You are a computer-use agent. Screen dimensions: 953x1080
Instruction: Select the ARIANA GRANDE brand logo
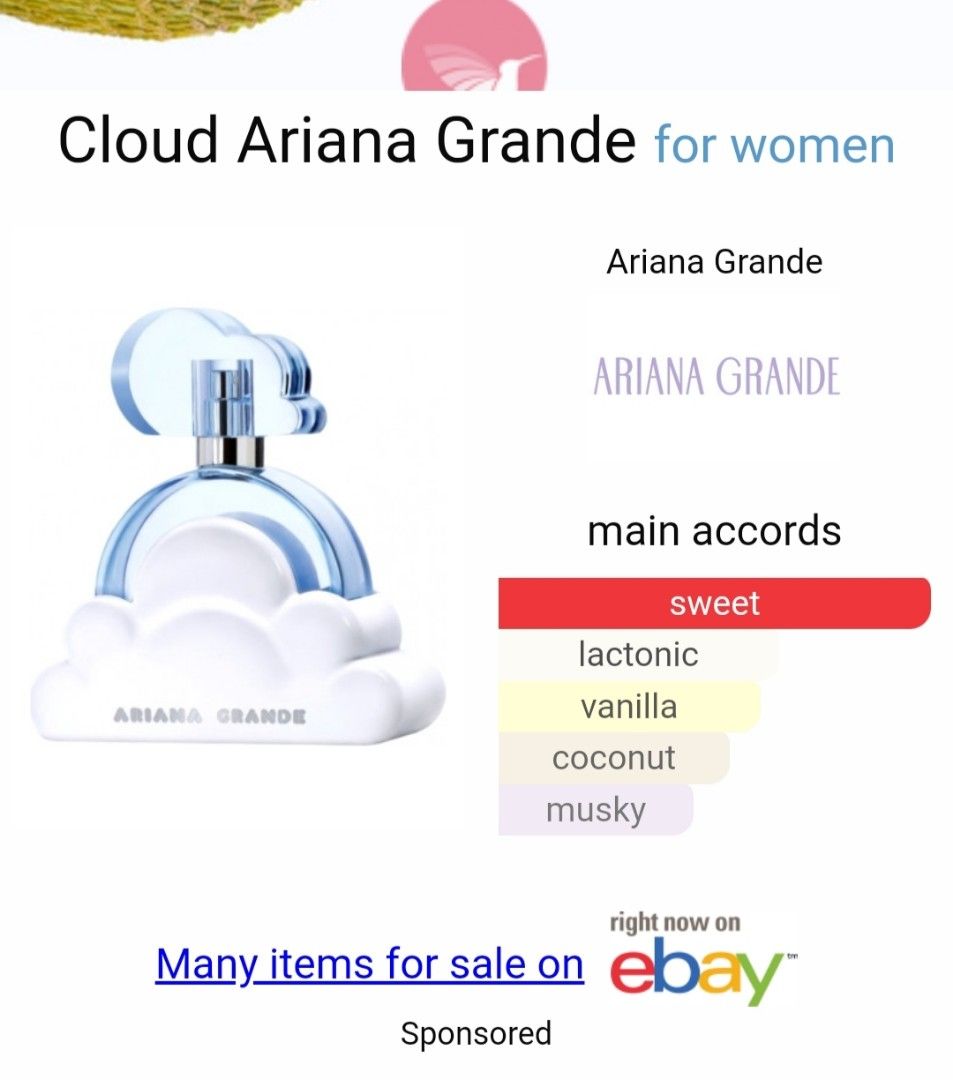point(716,375)
